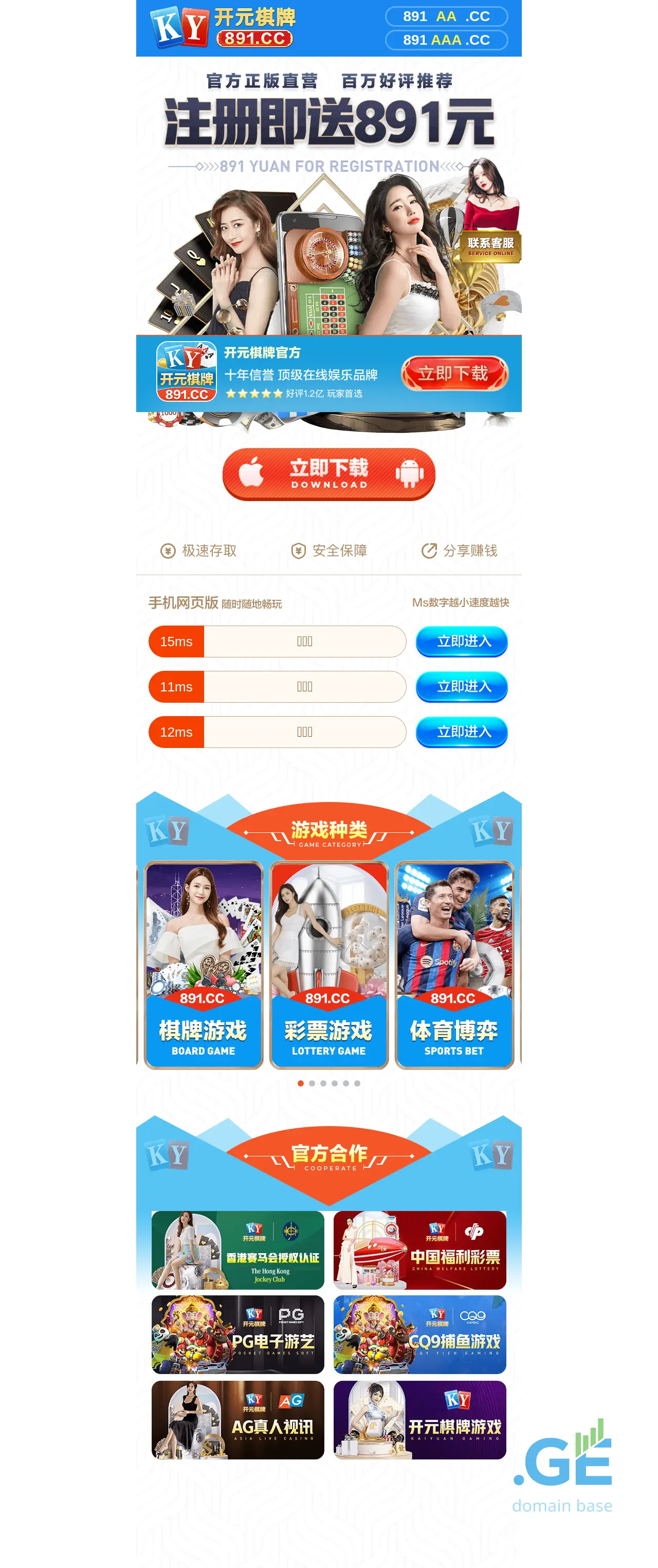Select the second carousel page dot
The height and width of the screenshot is (1568, 658).
pyautogui.click(x=312, y=1083)
